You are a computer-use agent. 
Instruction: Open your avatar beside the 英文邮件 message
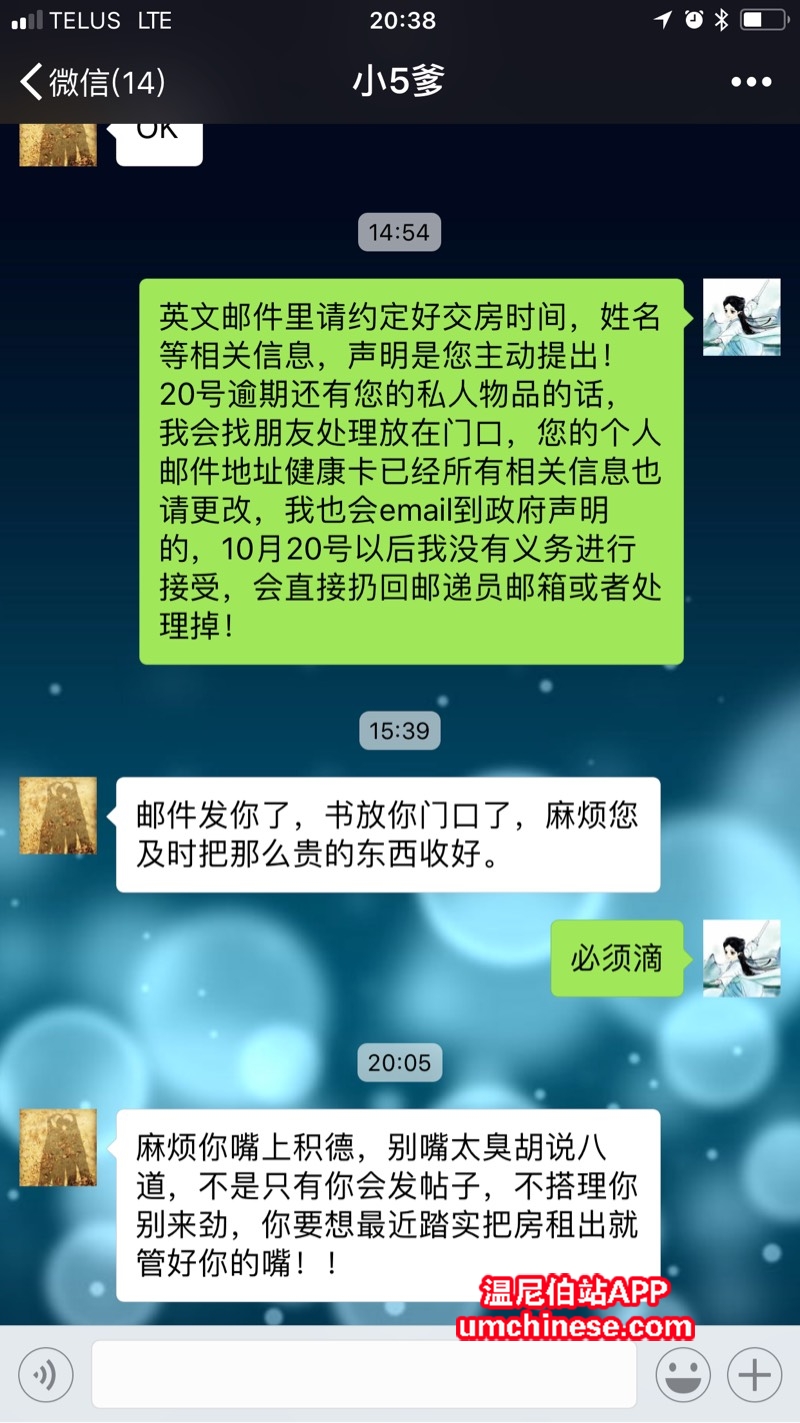[x=741, y=317]
